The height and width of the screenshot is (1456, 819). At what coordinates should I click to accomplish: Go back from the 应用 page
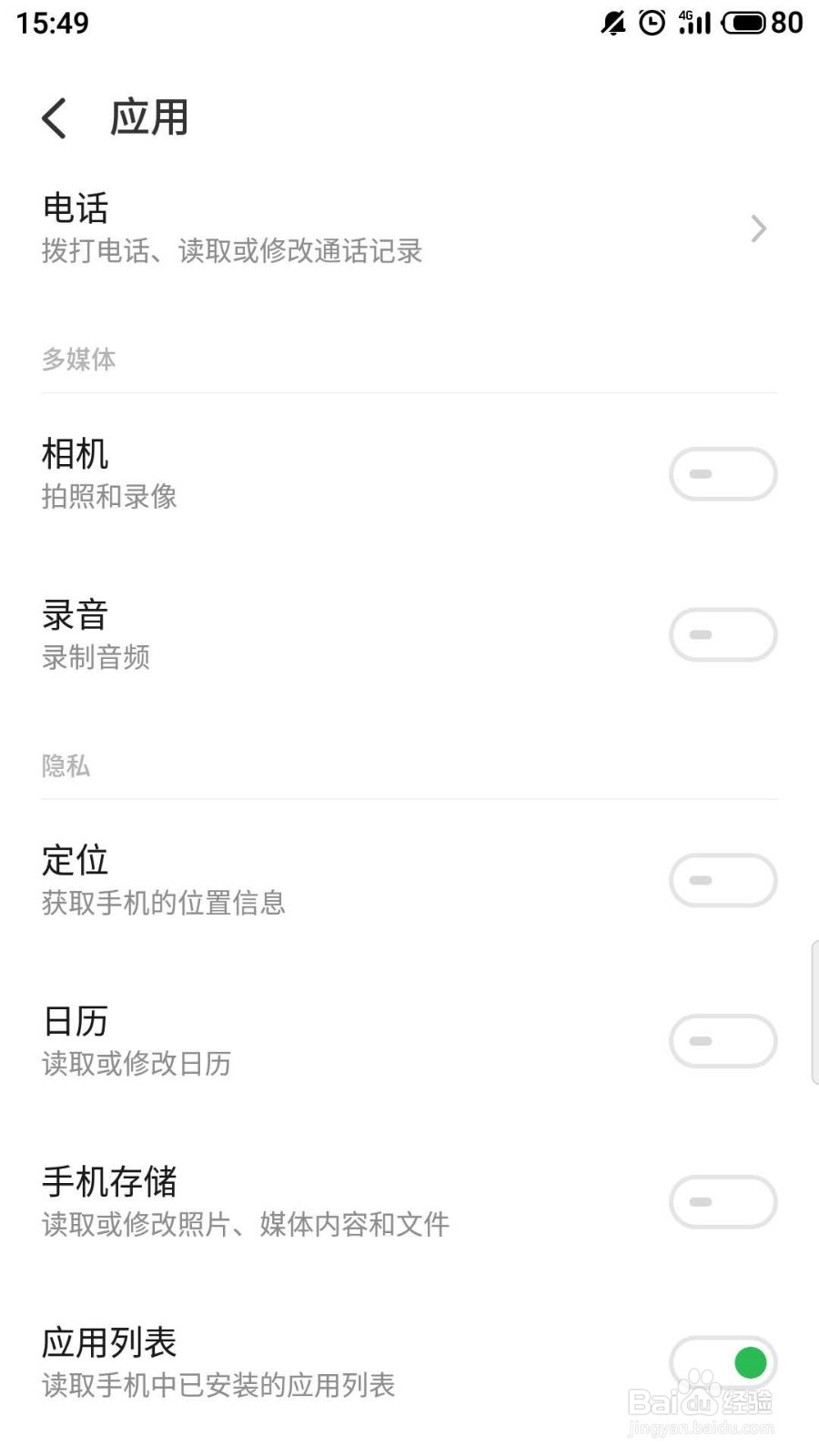coord(55,118)
